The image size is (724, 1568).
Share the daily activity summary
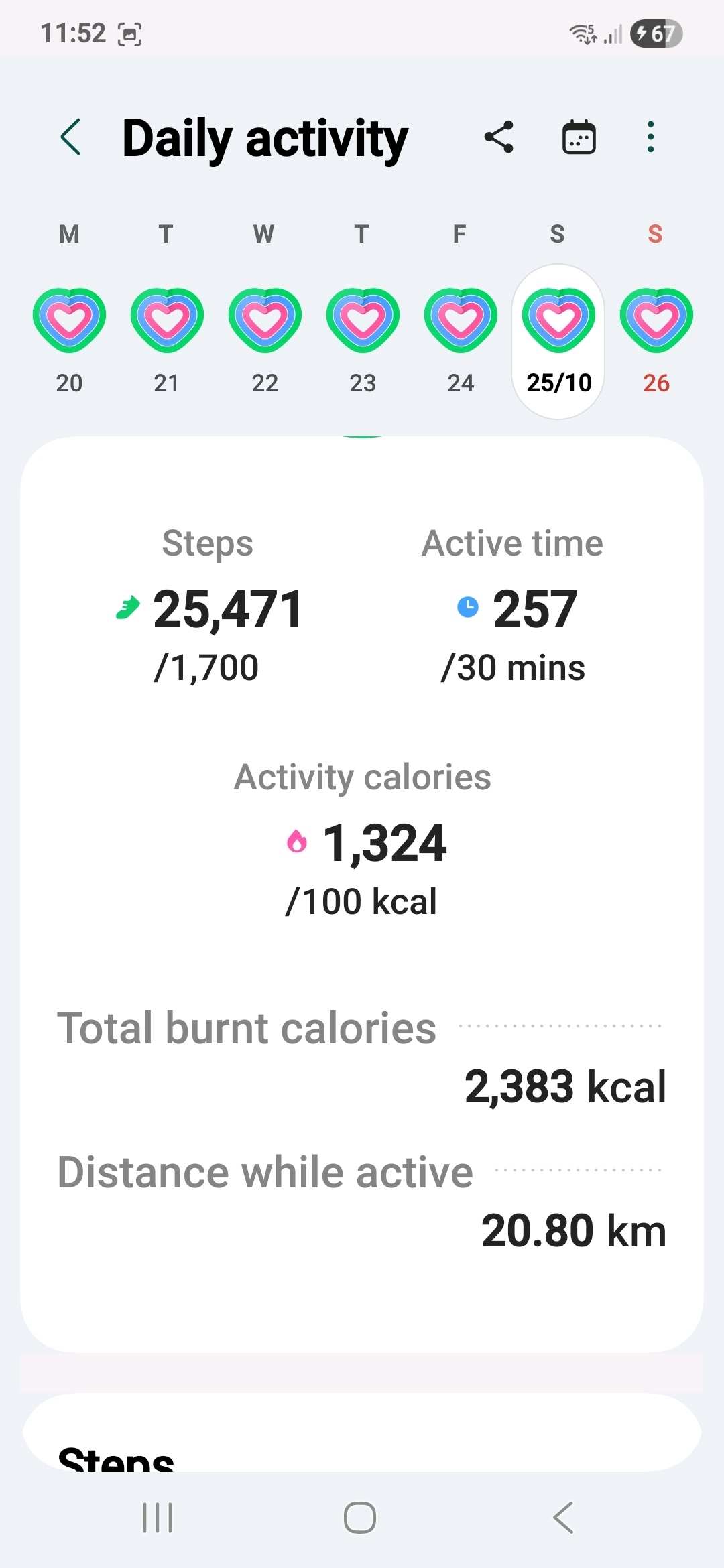point(499,137)
